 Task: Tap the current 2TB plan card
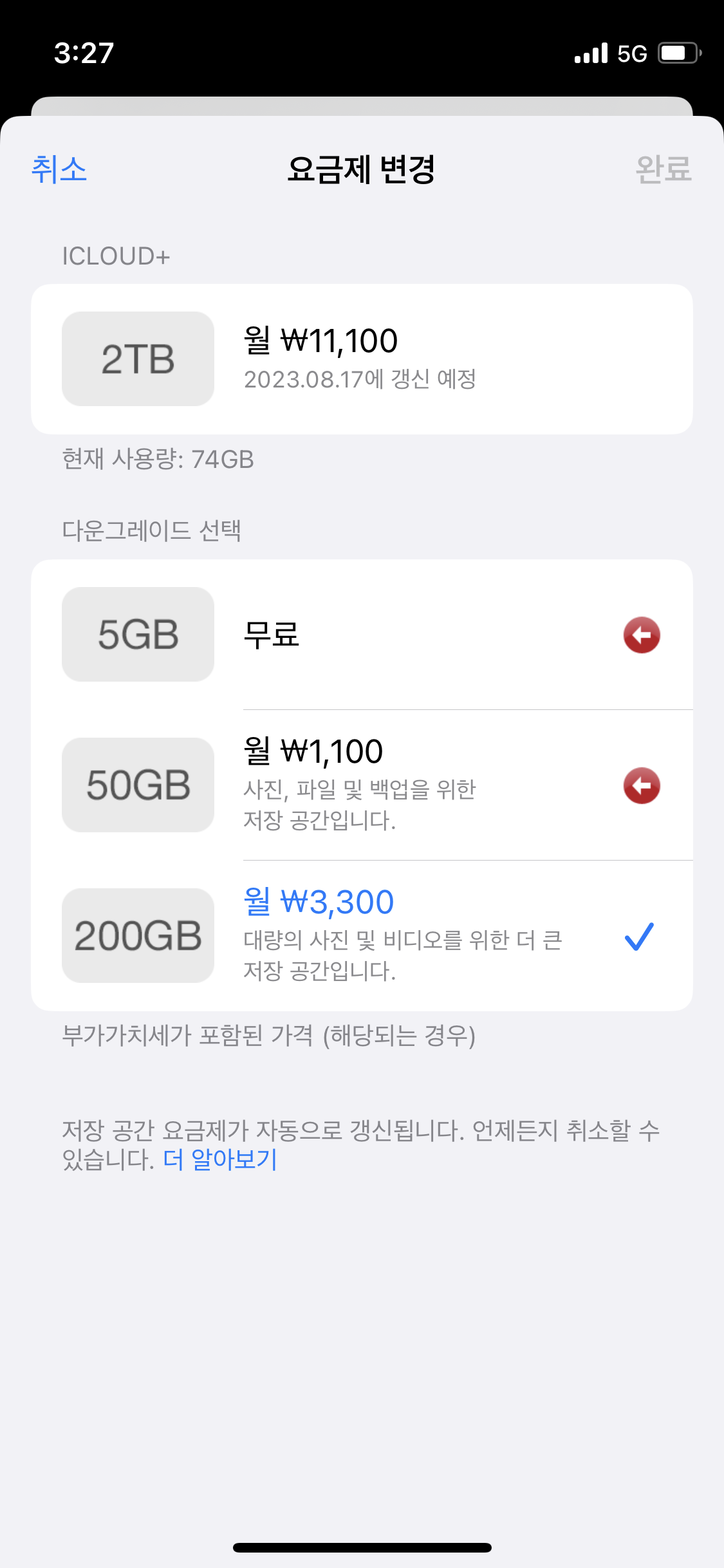point(360,359)
